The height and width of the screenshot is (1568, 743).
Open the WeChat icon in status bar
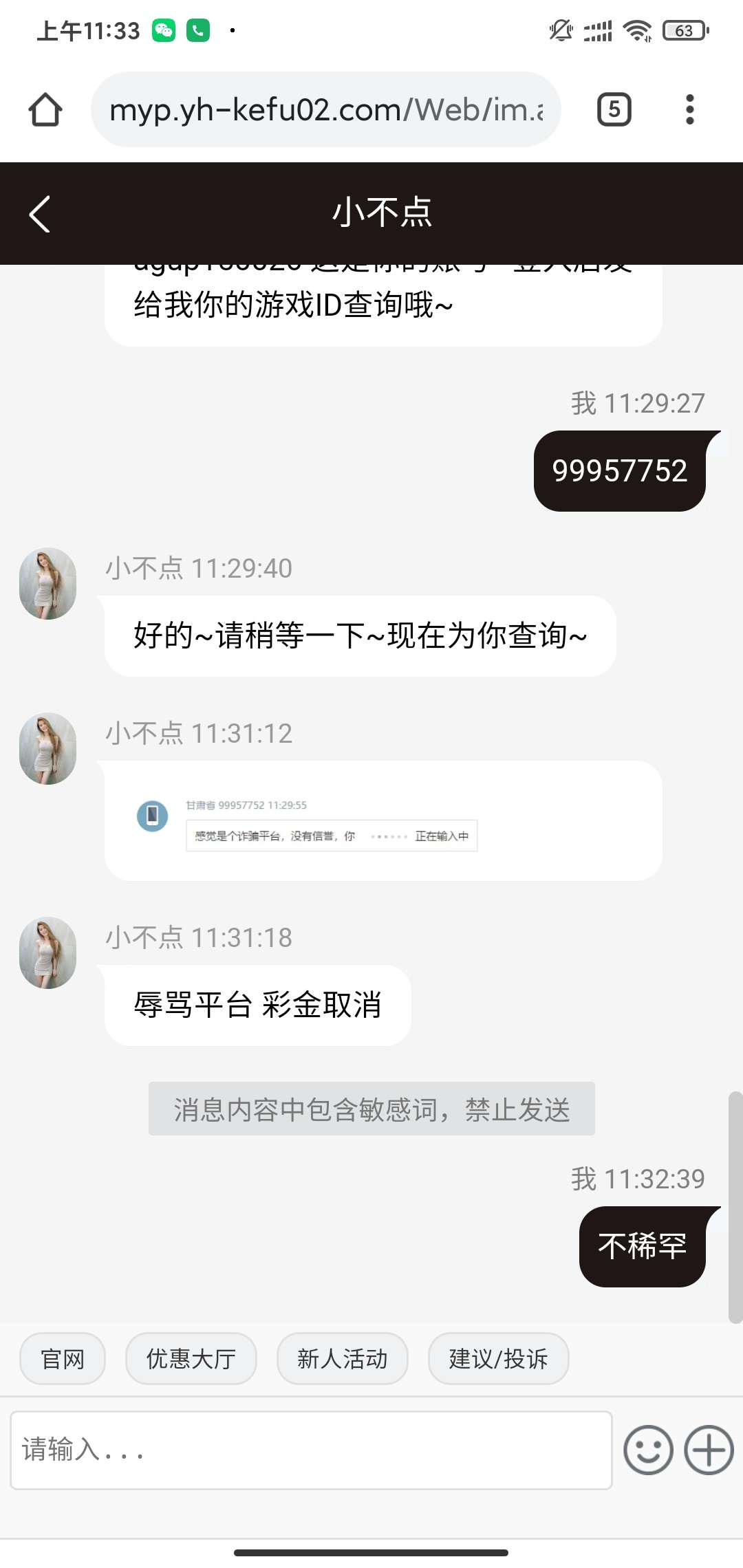tap(163, 29)
